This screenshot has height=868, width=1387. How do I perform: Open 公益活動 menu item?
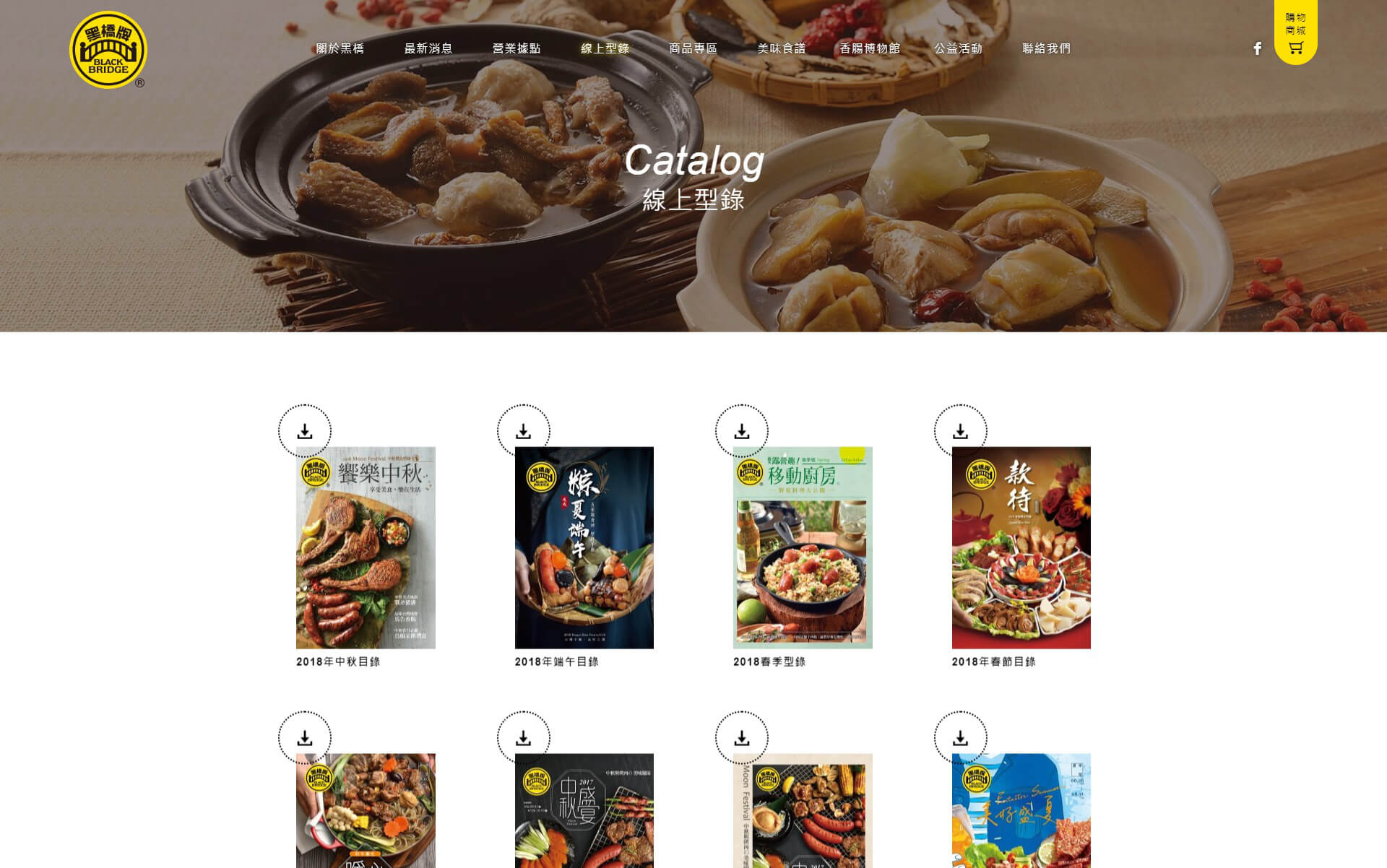click(958, 48)
